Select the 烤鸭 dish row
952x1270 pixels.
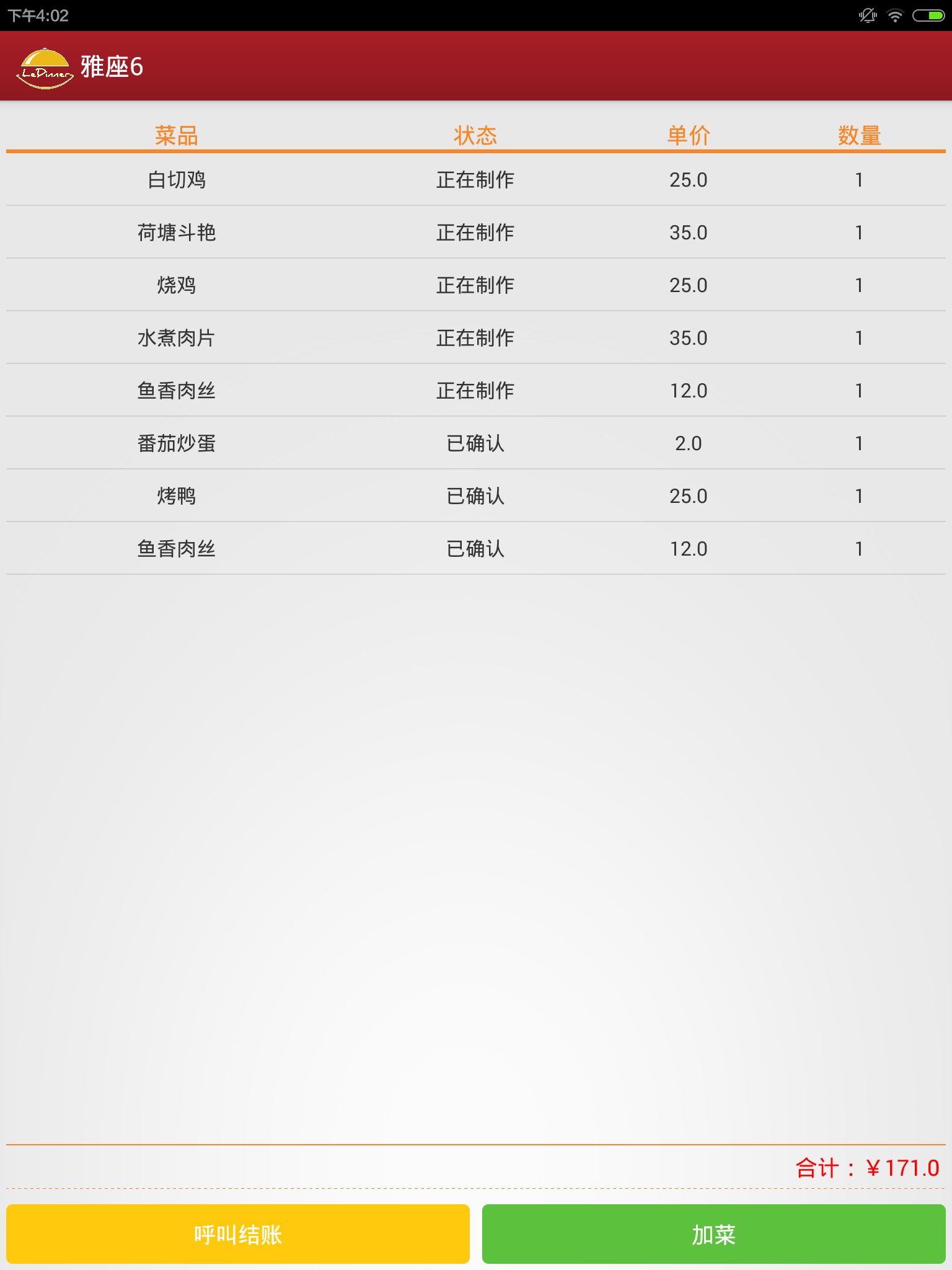pos(177,495)
